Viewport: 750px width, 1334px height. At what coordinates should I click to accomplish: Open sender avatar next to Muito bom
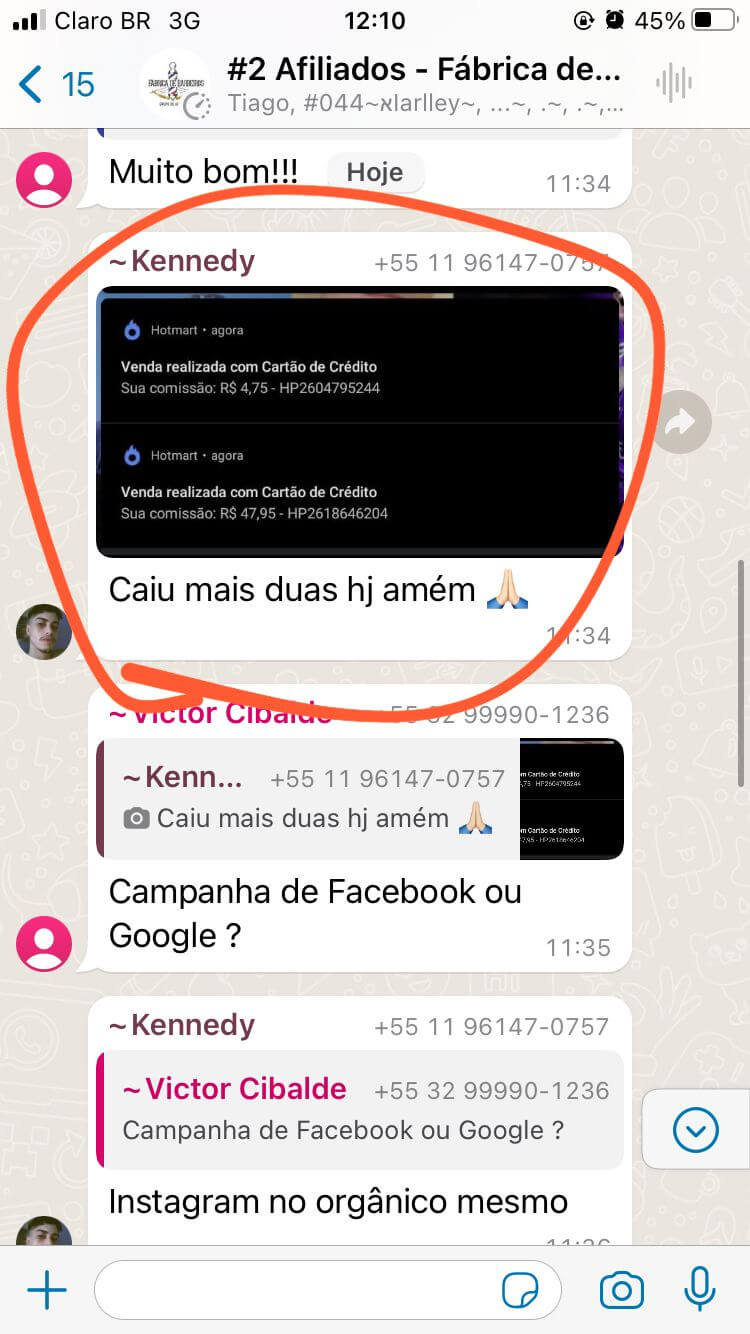[44, 180]
